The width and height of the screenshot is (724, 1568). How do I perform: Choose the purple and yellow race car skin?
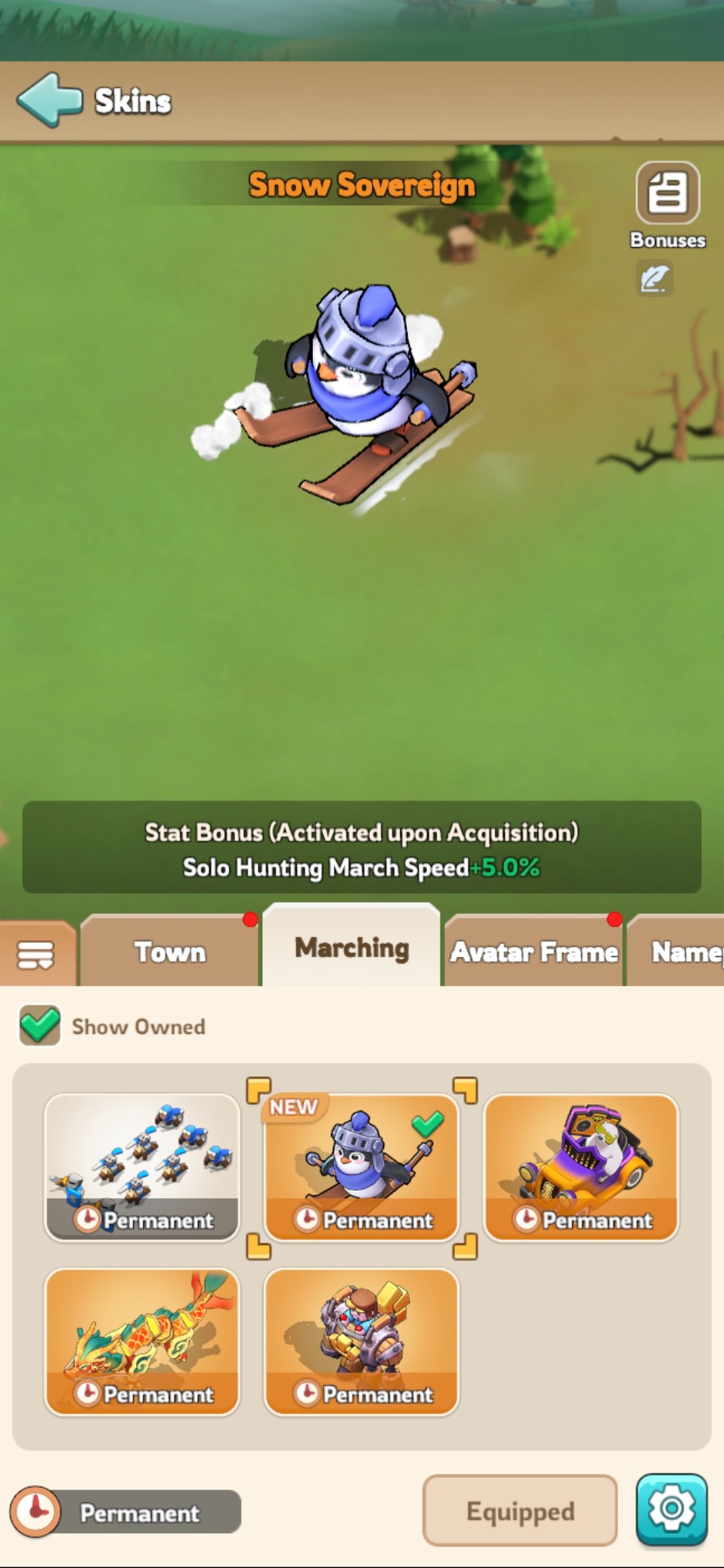click(581, 1167)
